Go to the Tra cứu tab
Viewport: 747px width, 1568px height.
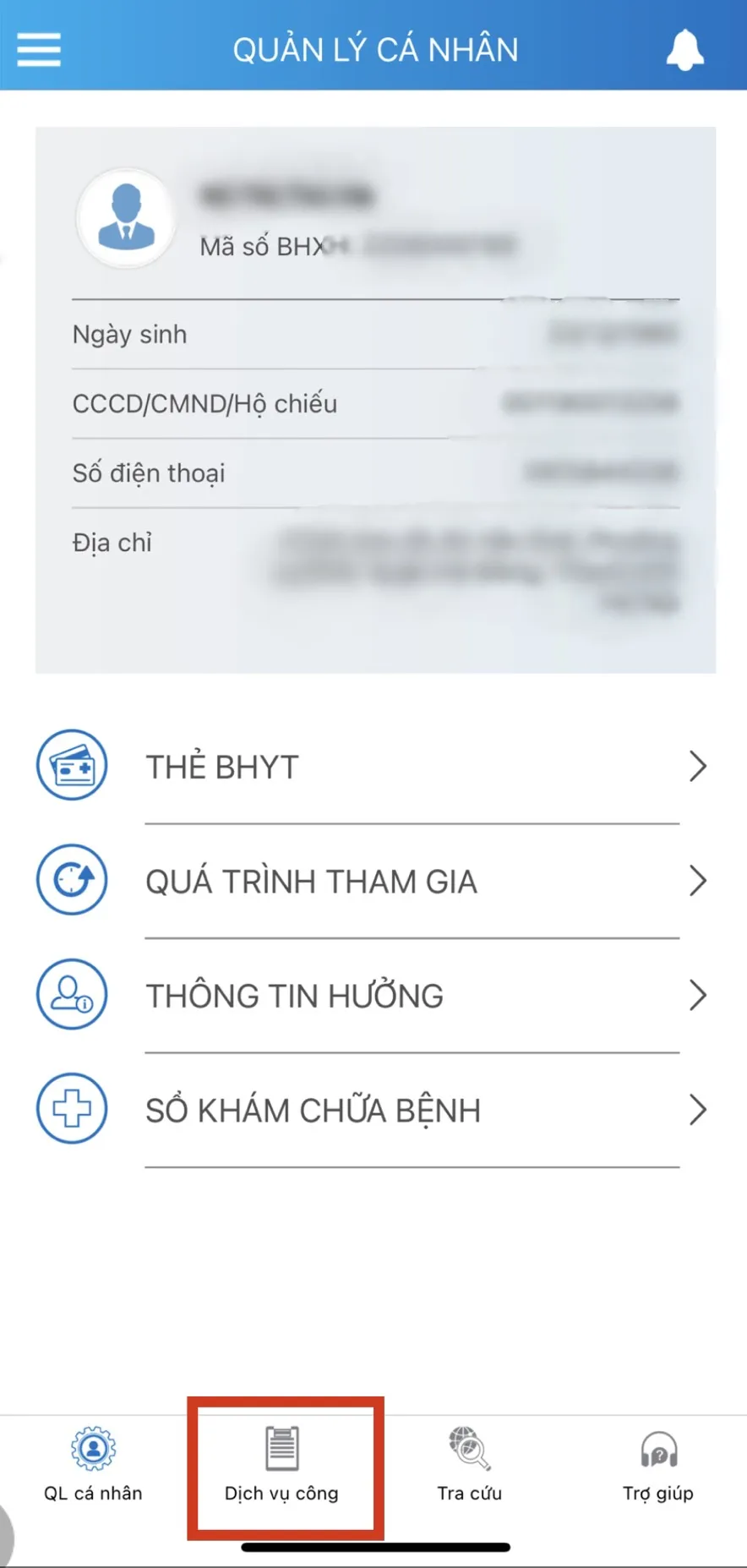coord(470,1465)
